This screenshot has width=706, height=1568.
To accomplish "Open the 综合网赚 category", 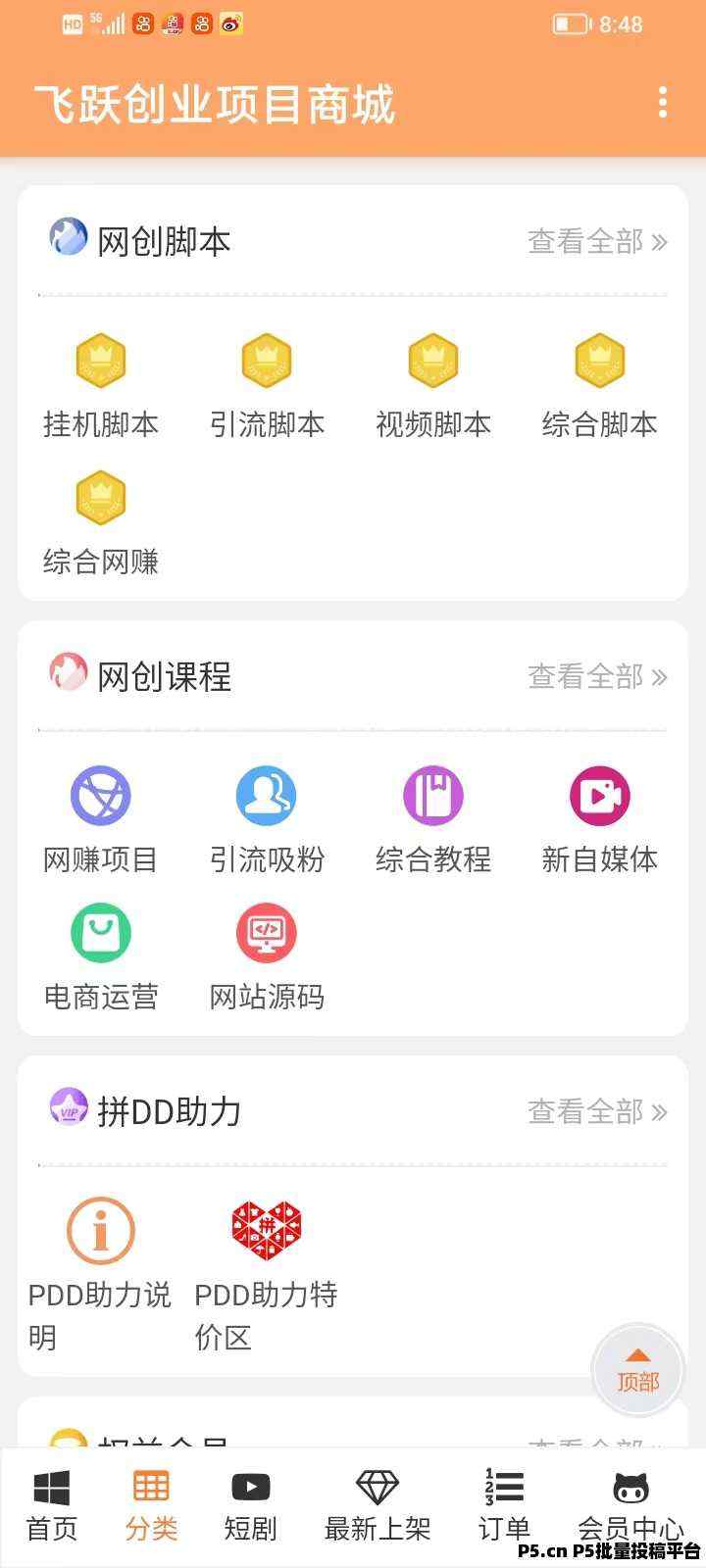I will [100, 523].
